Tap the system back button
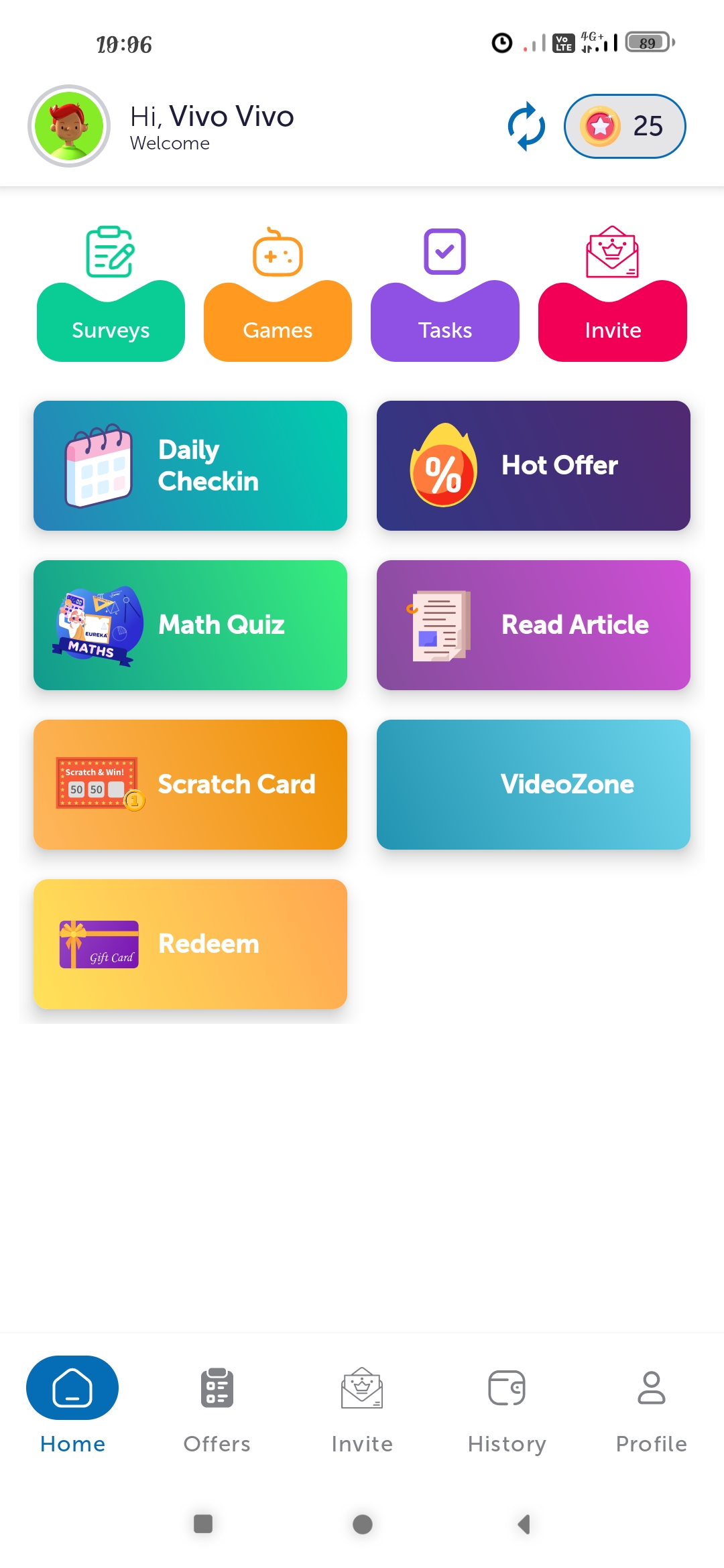 [x=524, y=1524]
